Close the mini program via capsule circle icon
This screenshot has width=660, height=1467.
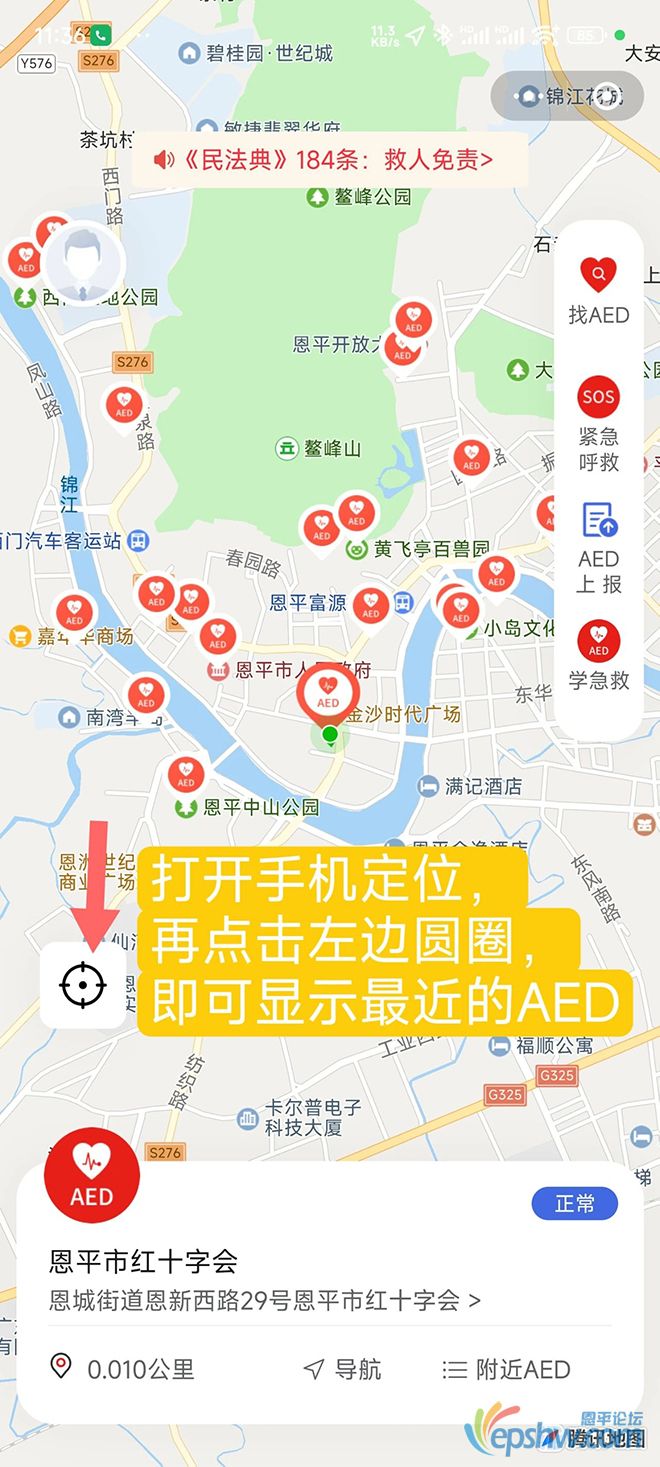pyautogui.click(x=606, y=96)
